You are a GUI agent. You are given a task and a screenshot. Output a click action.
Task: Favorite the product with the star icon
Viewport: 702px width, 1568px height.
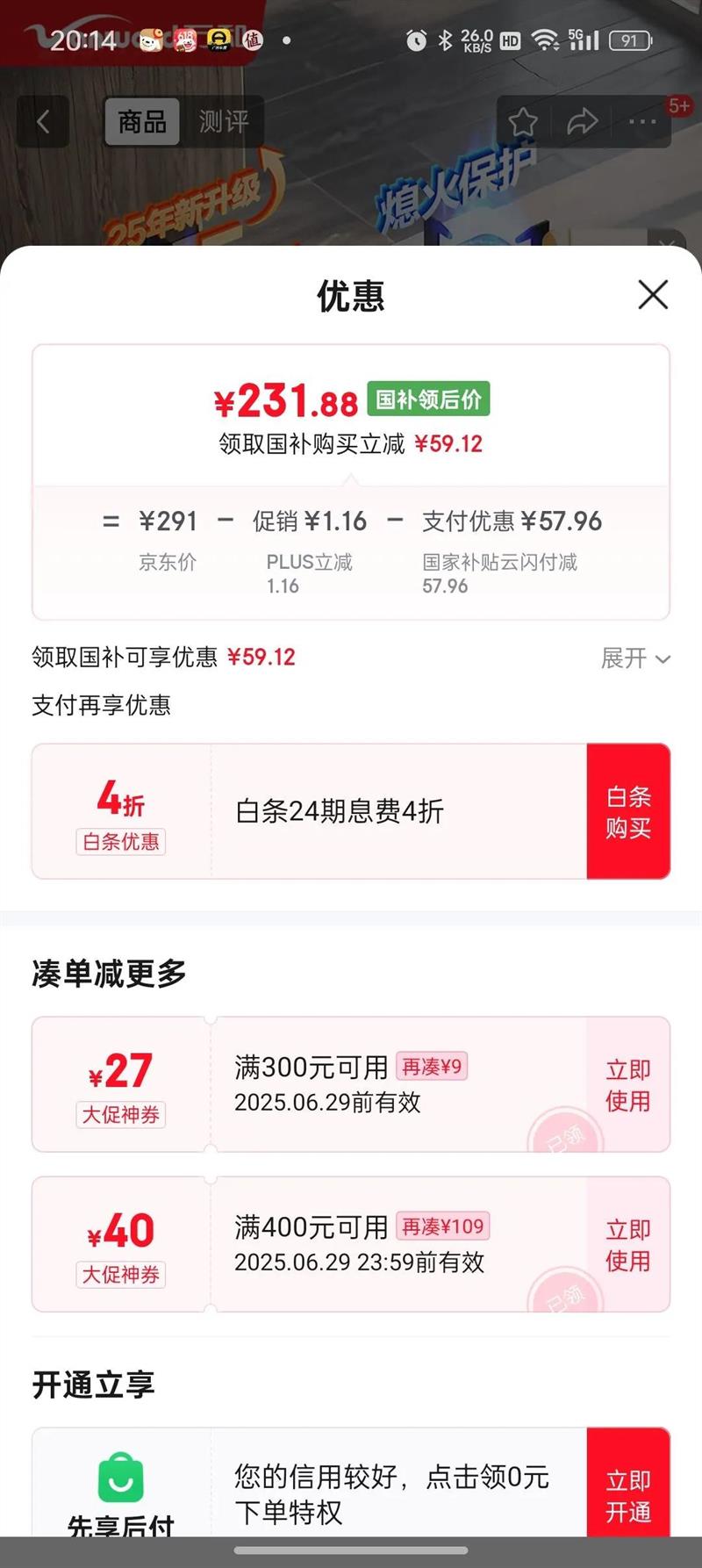coord(523,121)
